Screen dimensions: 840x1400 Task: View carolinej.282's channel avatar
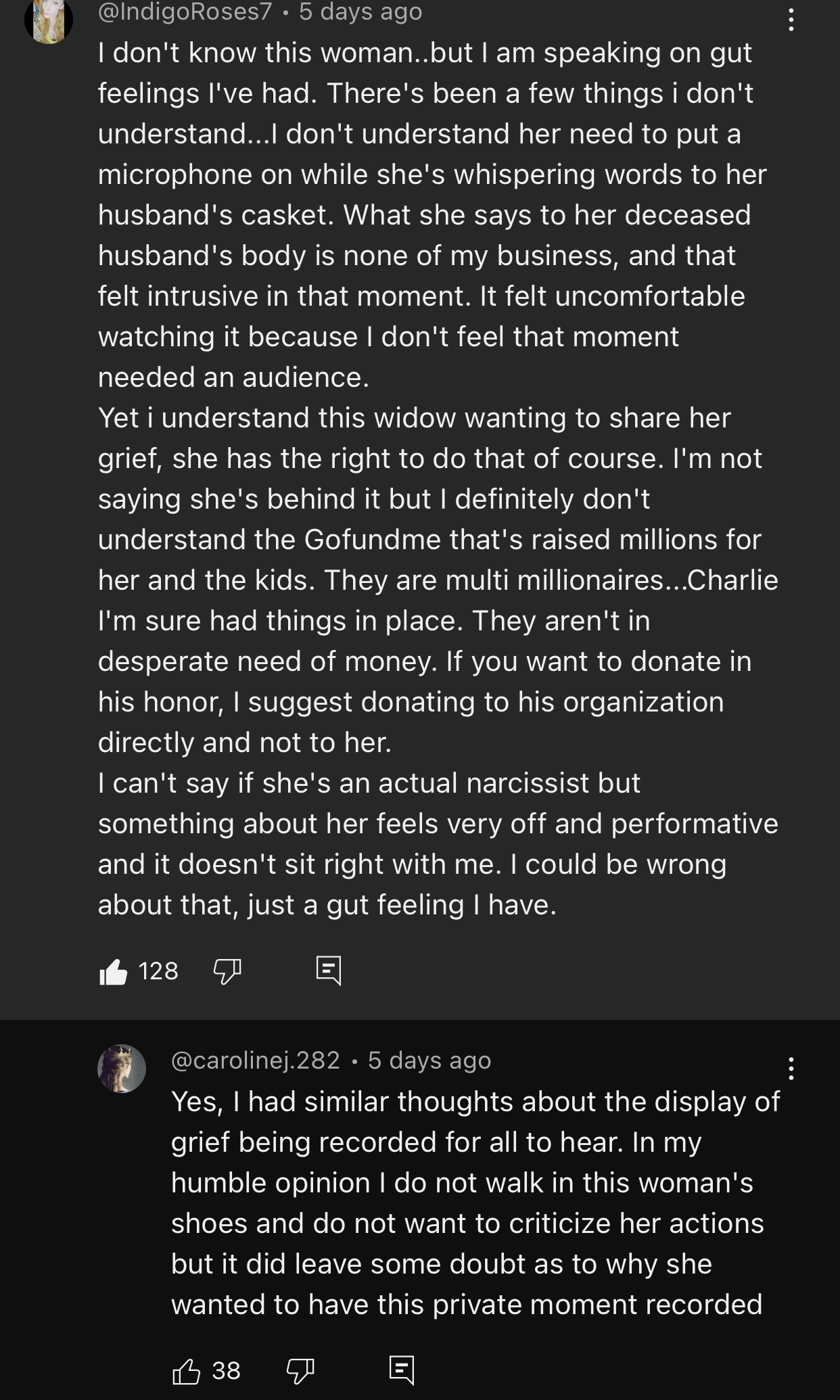[x=122, y=1069]
